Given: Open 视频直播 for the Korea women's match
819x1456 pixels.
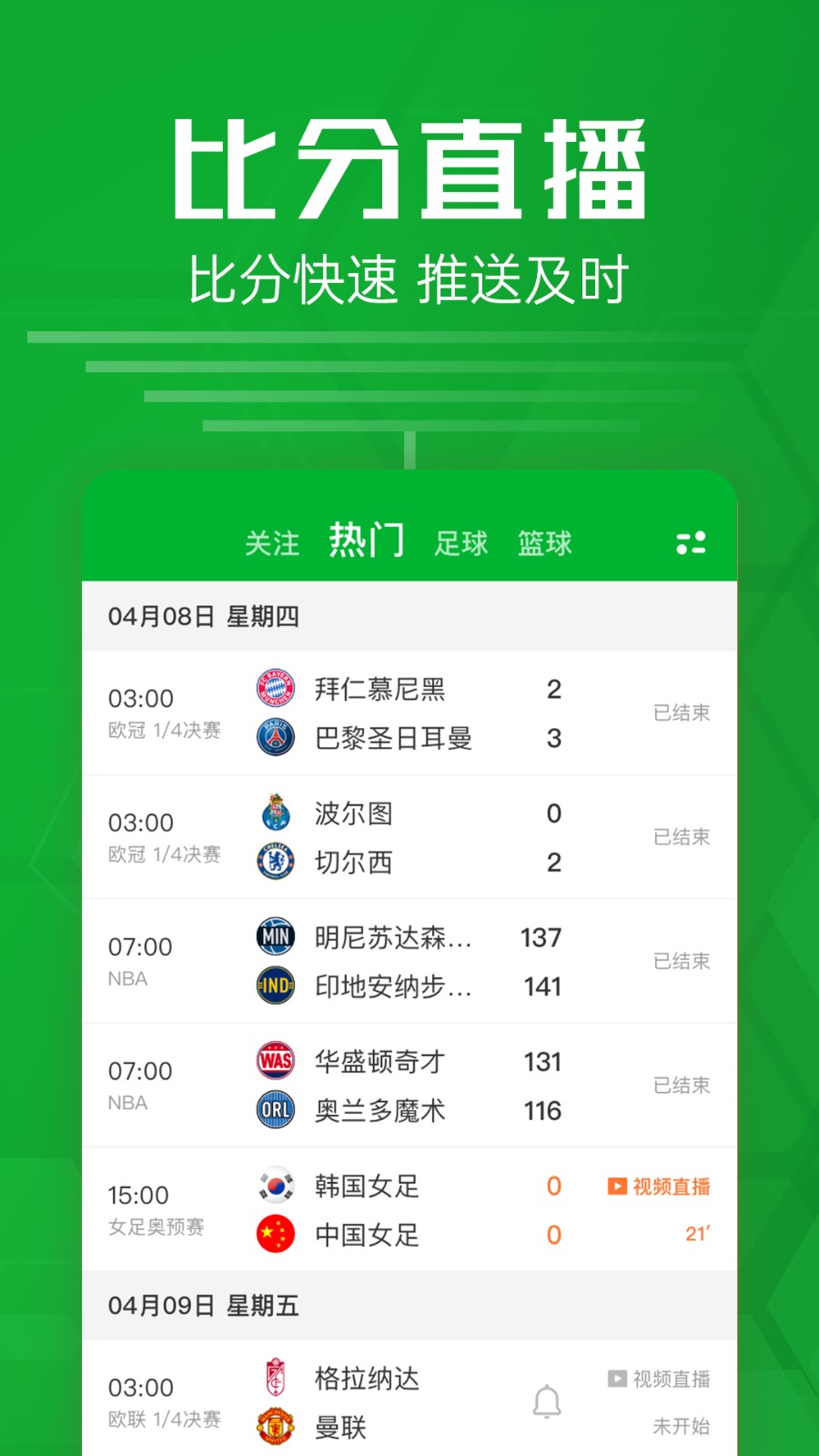Looking at the screenshot, I should coord(659,1186).
